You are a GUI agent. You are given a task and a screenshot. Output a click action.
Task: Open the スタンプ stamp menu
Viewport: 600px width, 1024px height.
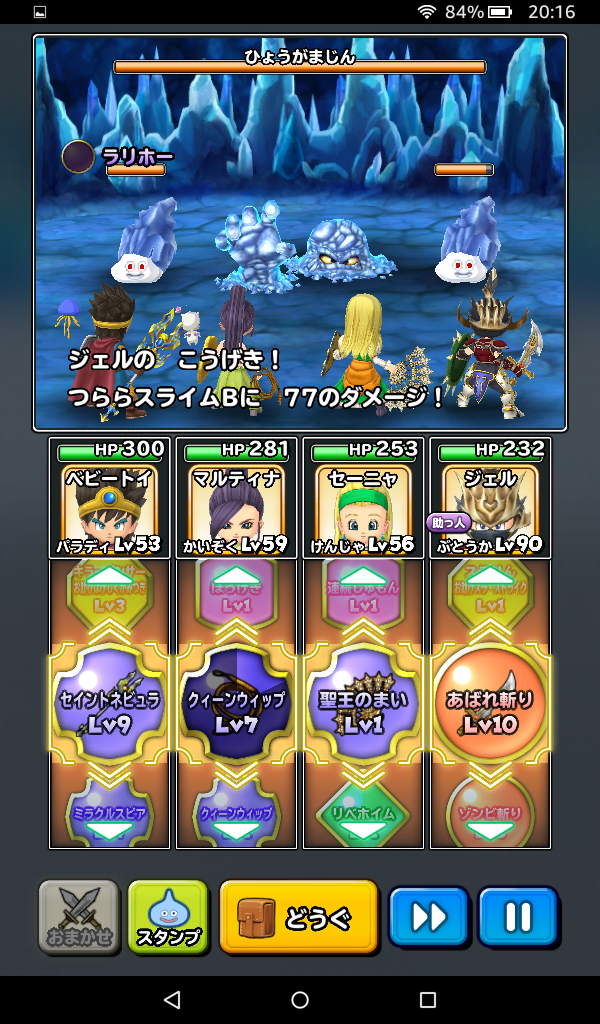coord(168,916)
